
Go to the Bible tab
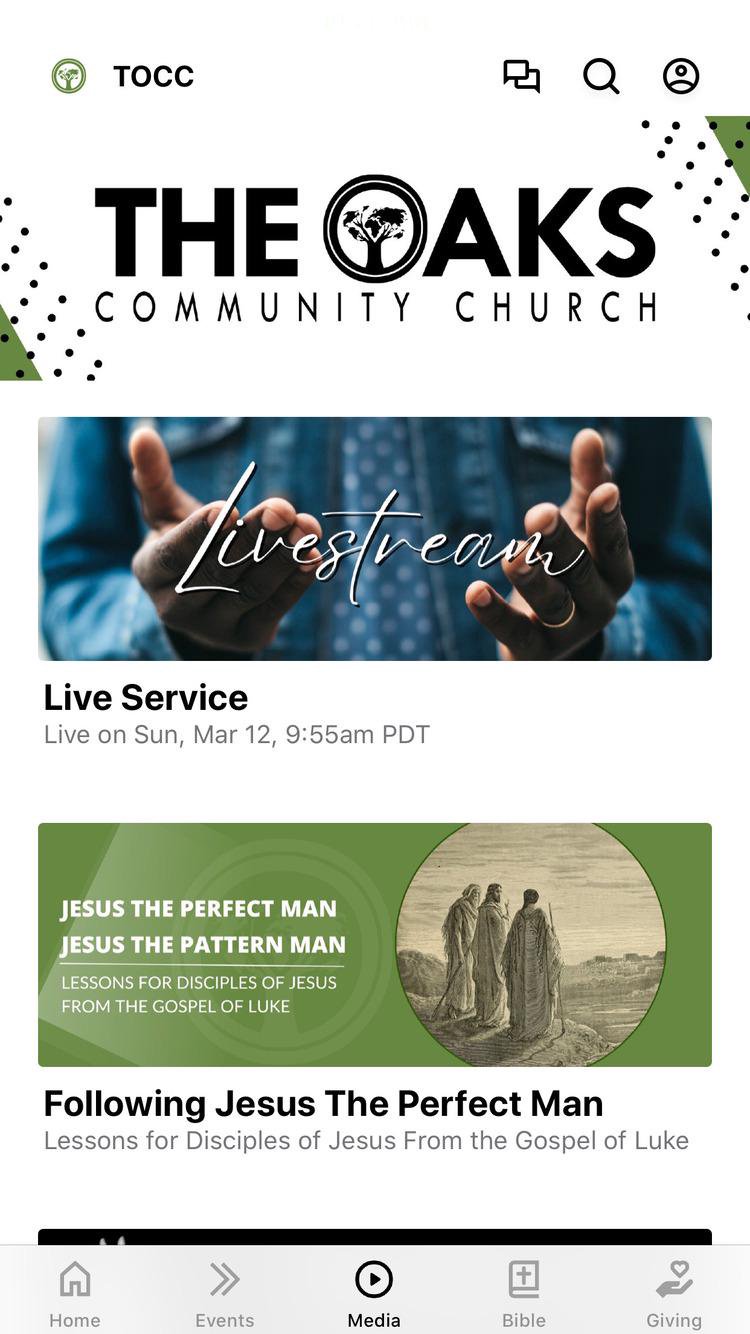tap(524, 1293)
